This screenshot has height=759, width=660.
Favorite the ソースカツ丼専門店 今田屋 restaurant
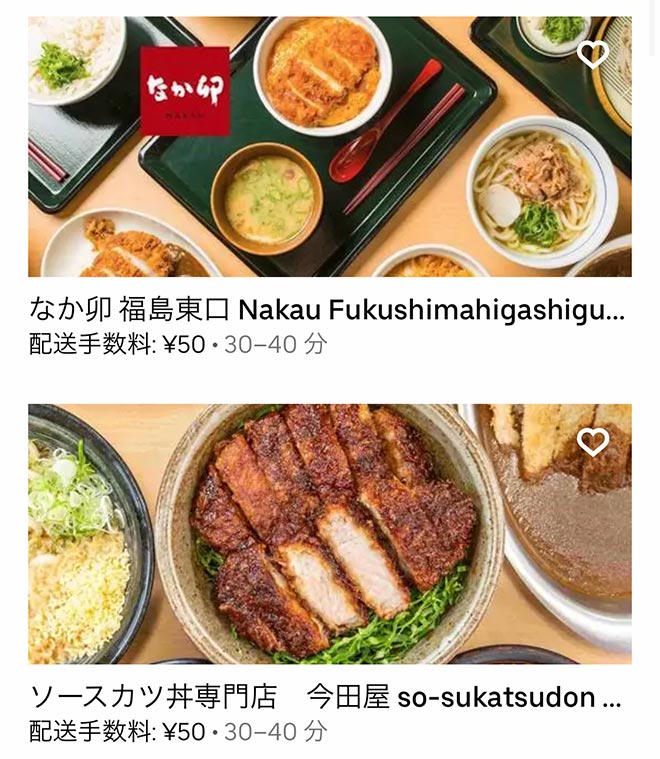[x=593, y=441]
